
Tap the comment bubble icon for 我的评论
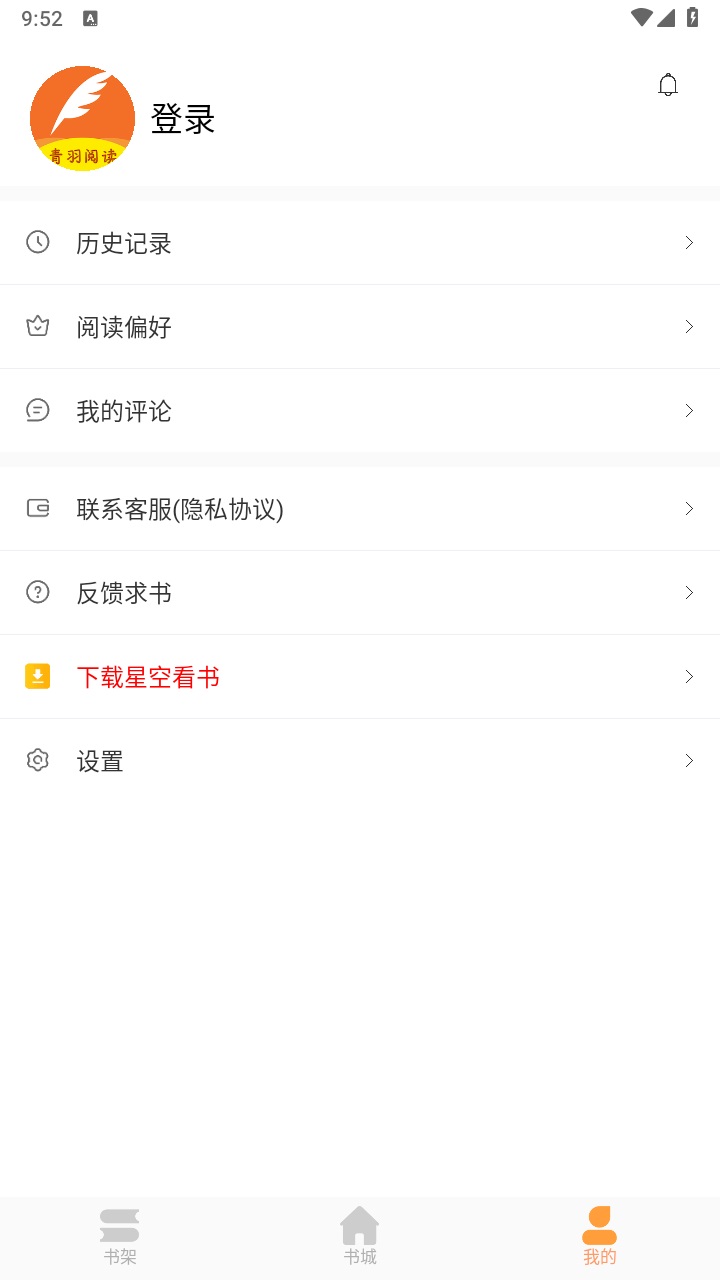(x=37, y=410)
